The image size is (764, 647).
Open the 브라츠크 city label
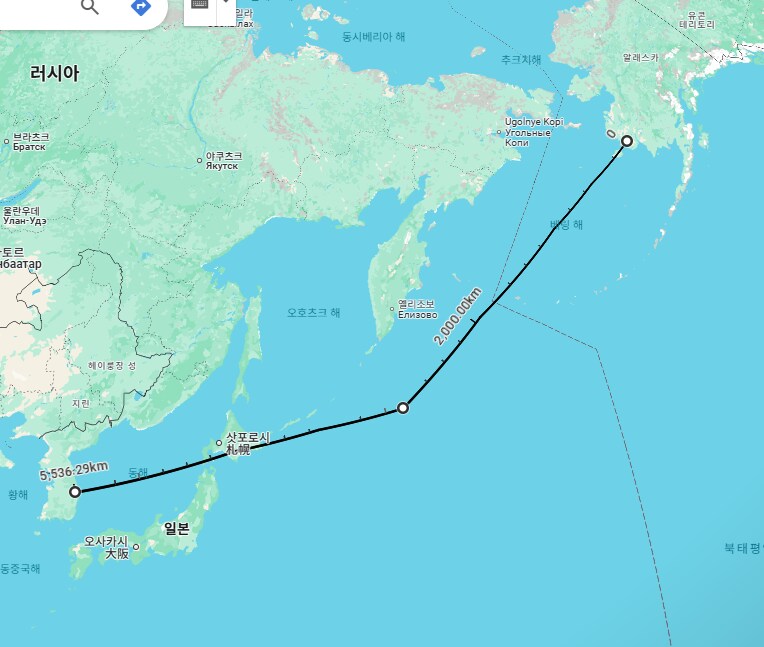[29, 137]
